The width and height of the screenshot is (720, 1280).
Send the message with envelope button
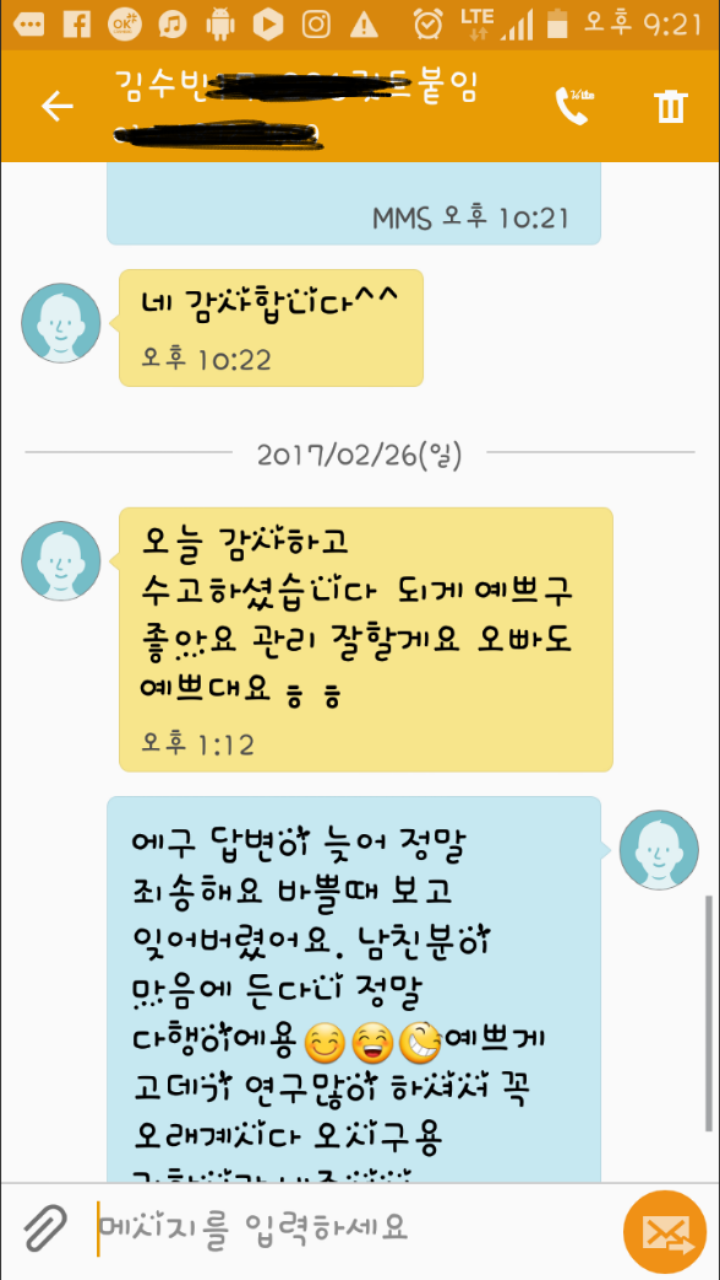665,1232
